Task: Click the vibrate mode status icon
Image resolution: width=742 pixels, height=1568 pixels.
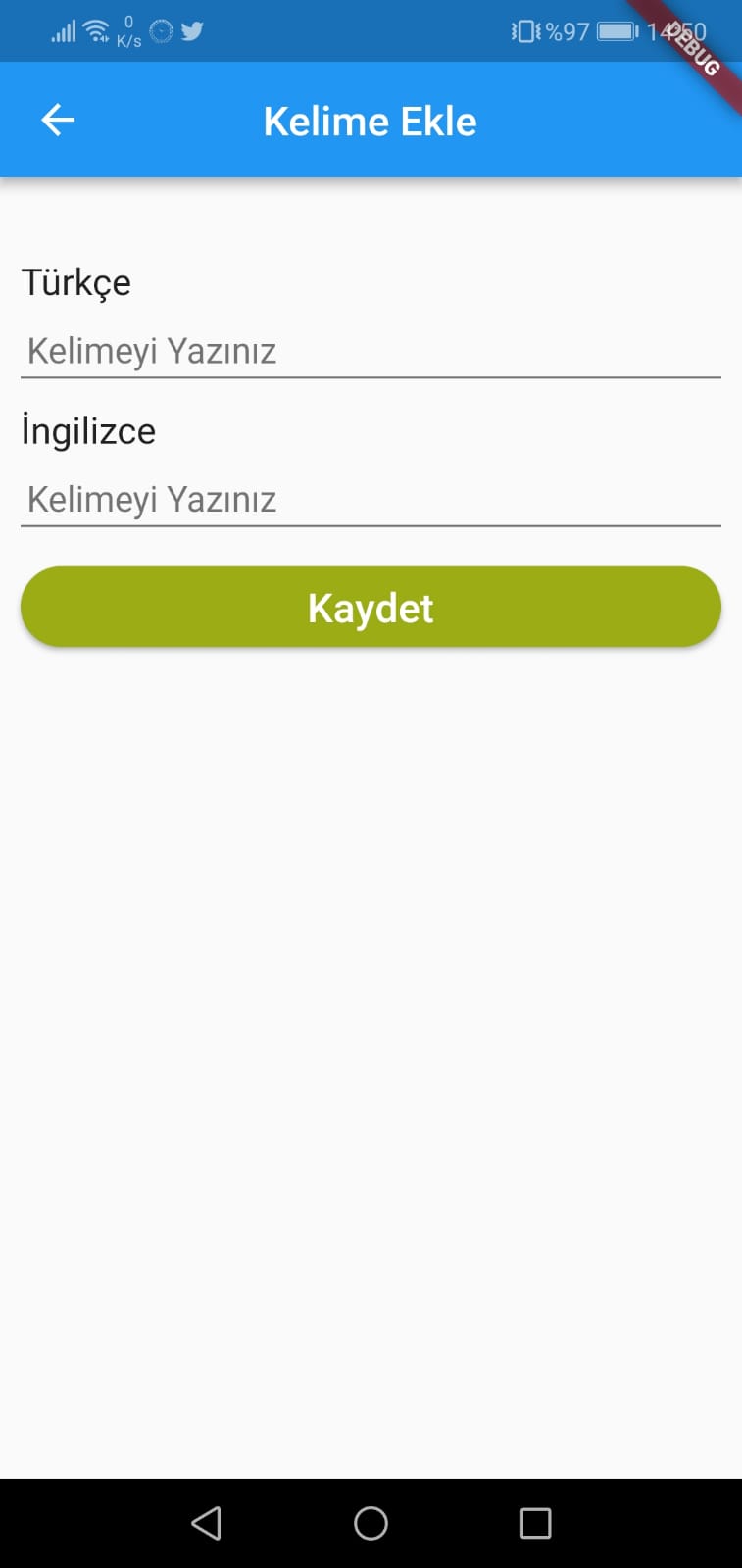Action: point(526,31)
